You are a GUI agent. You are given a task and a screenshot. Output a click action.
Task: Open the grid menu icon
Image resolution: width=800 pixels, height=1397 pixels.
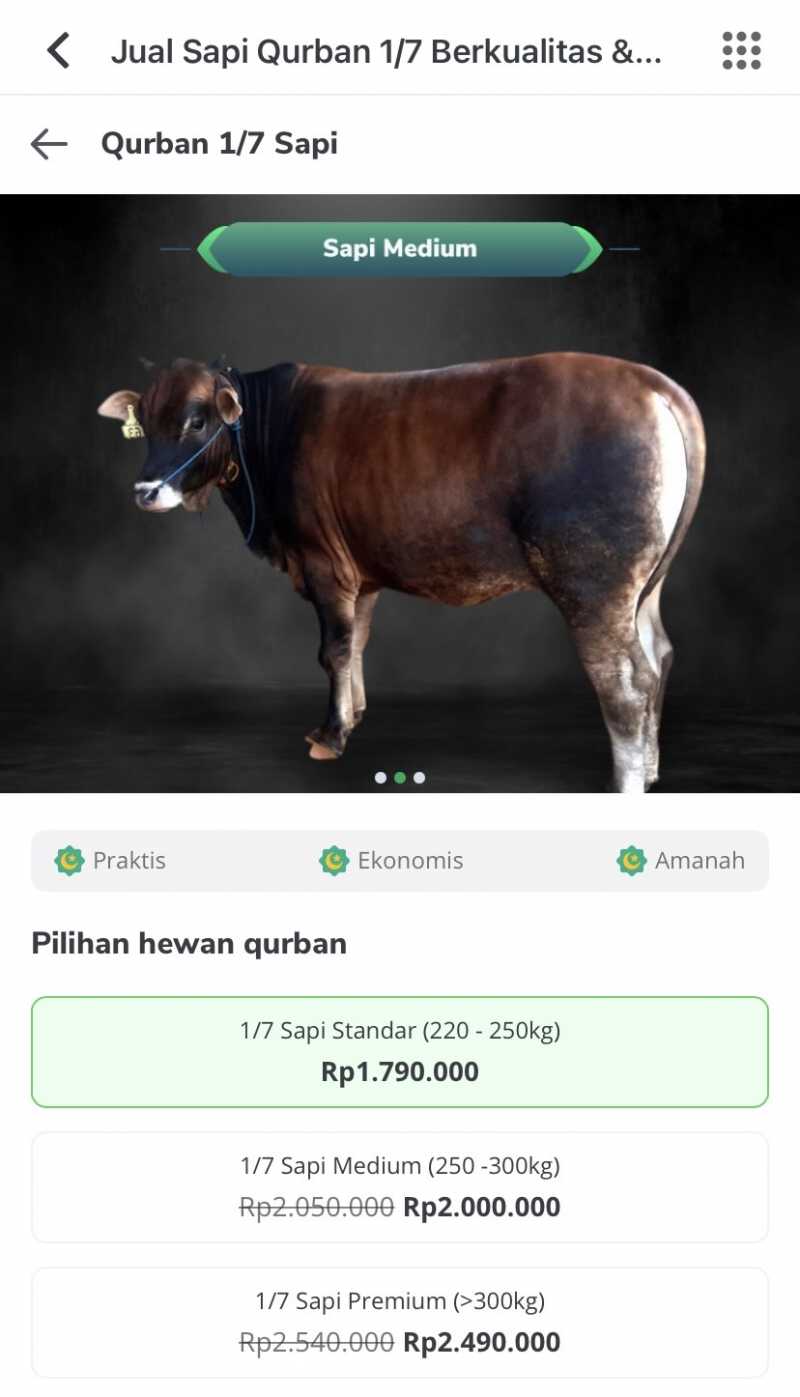[x=741, y=50]
